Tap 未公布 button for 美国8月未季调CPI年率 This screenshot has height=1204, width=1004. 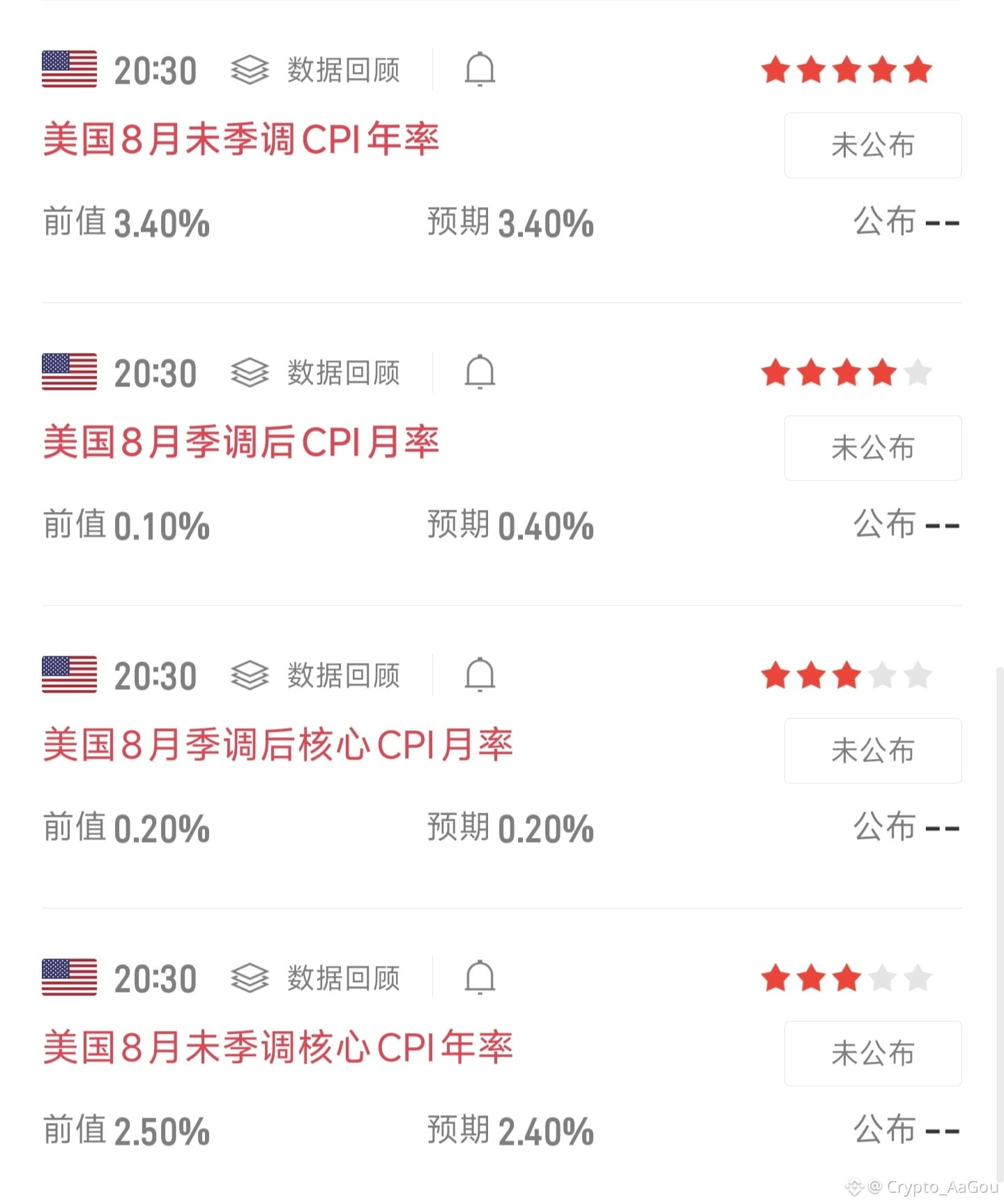point(873,145)
